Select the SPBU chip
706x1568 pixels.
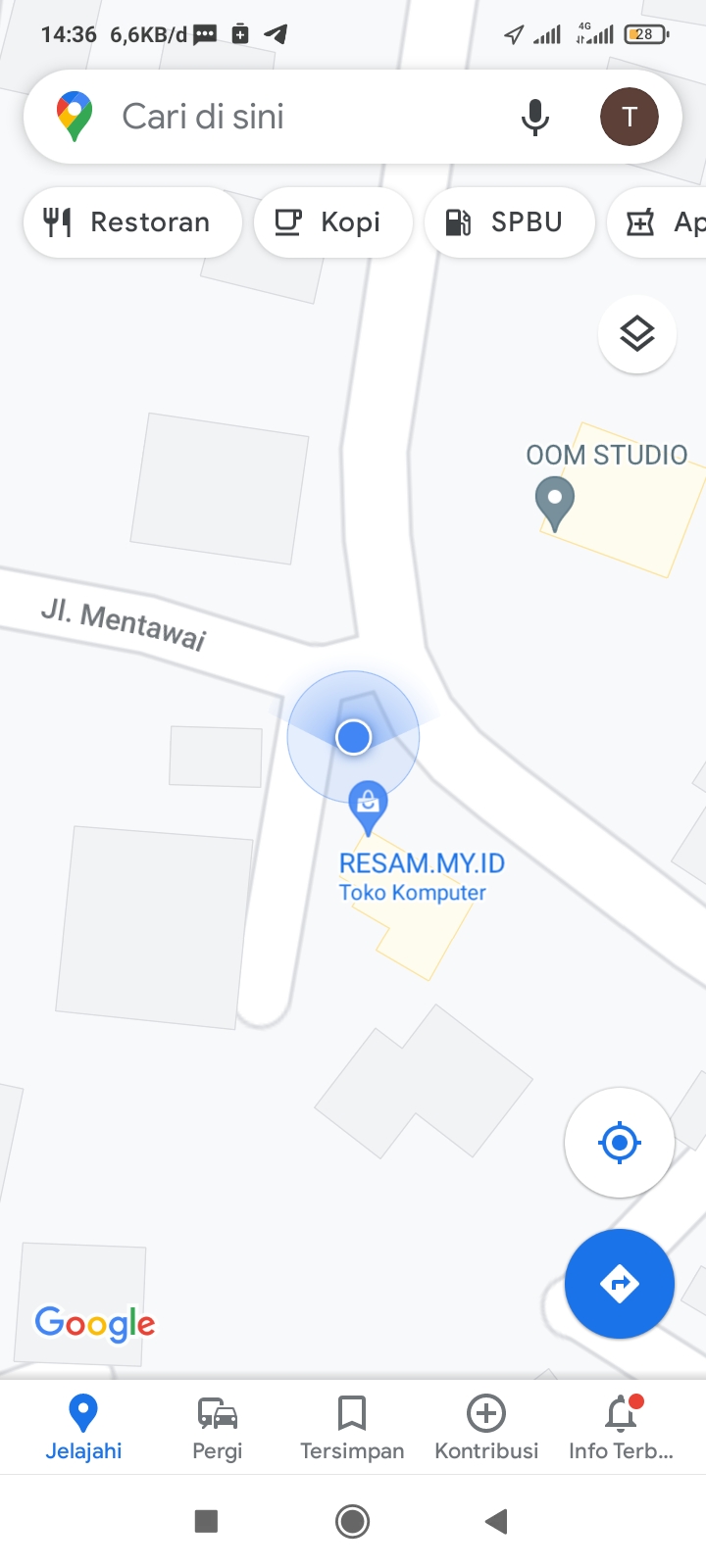[509, 222]
